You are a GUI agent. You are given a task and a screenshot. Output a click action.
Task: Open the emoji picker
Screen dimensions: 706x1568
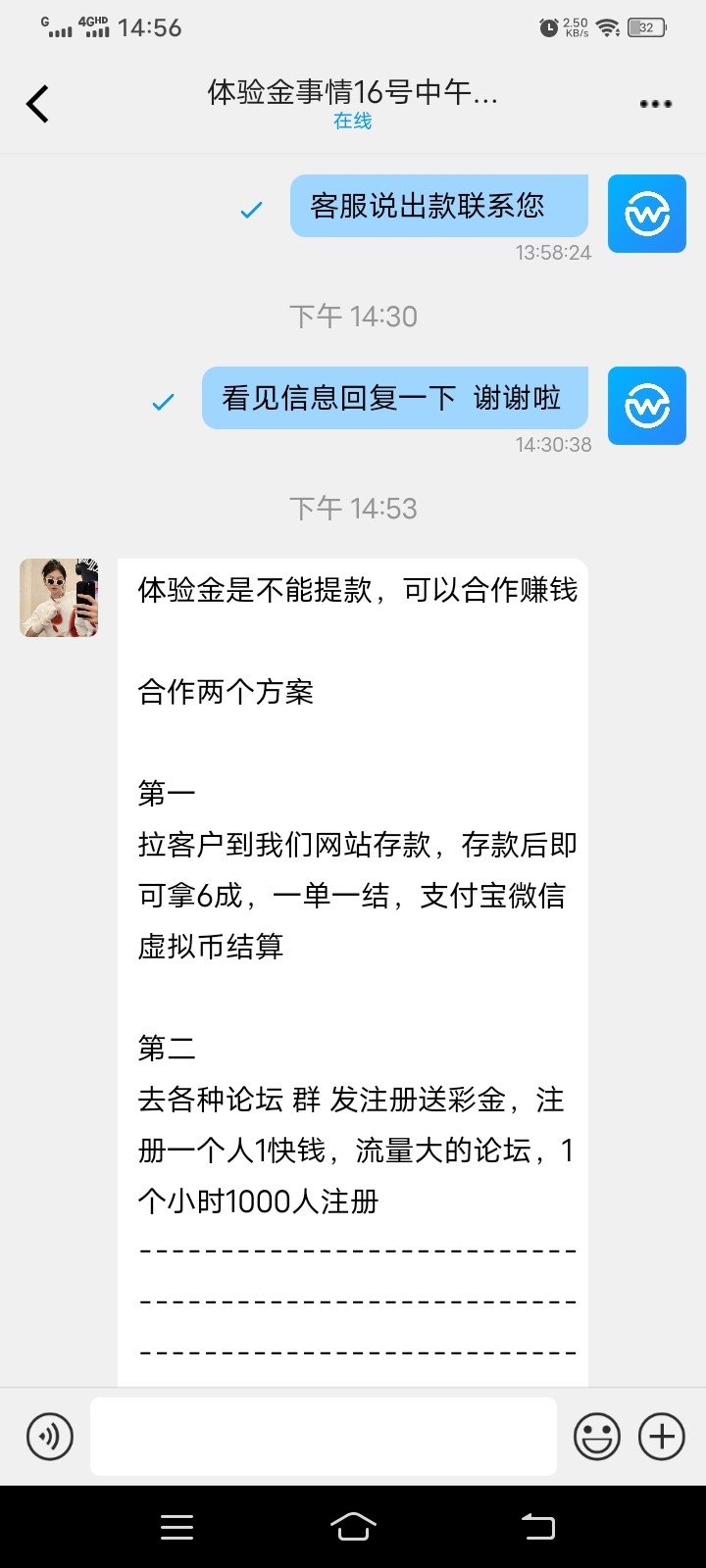(597, 1436)
